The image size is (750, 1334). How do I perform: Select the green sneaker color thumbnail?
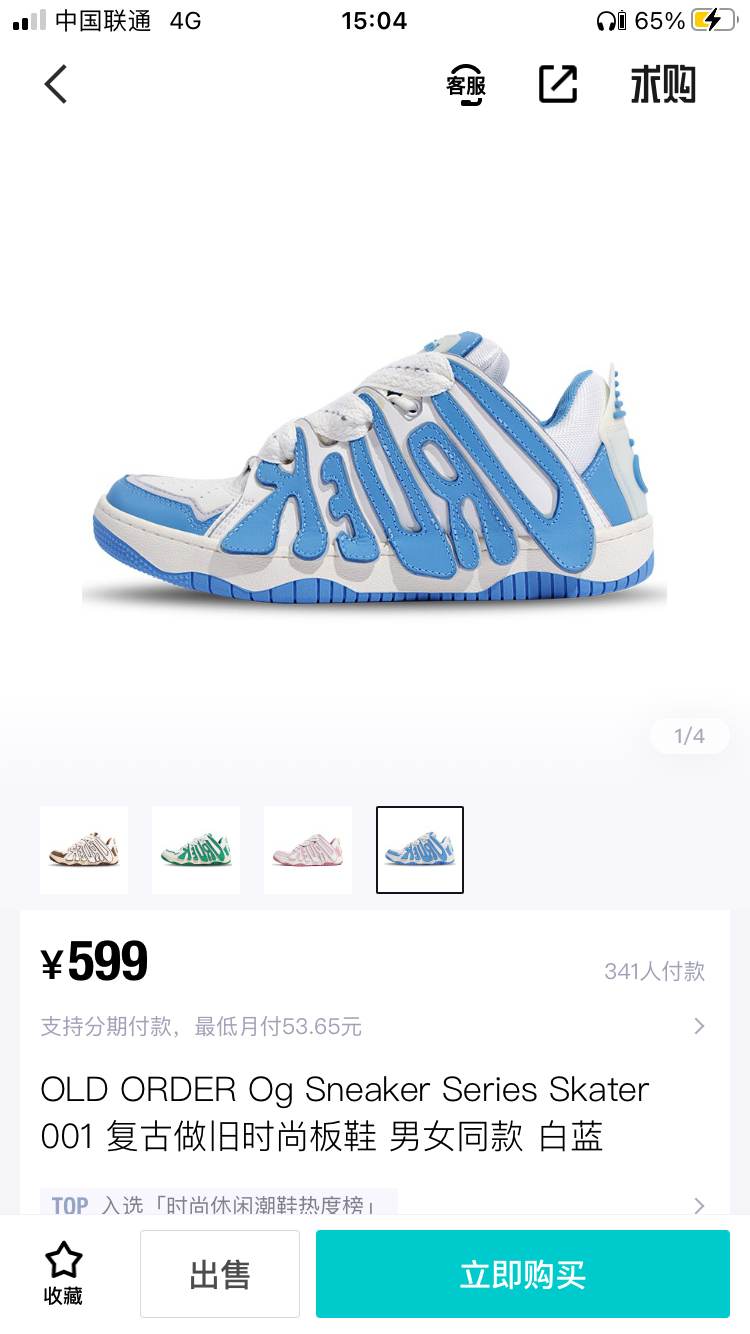pyautogui.click(x=196, y=849)
